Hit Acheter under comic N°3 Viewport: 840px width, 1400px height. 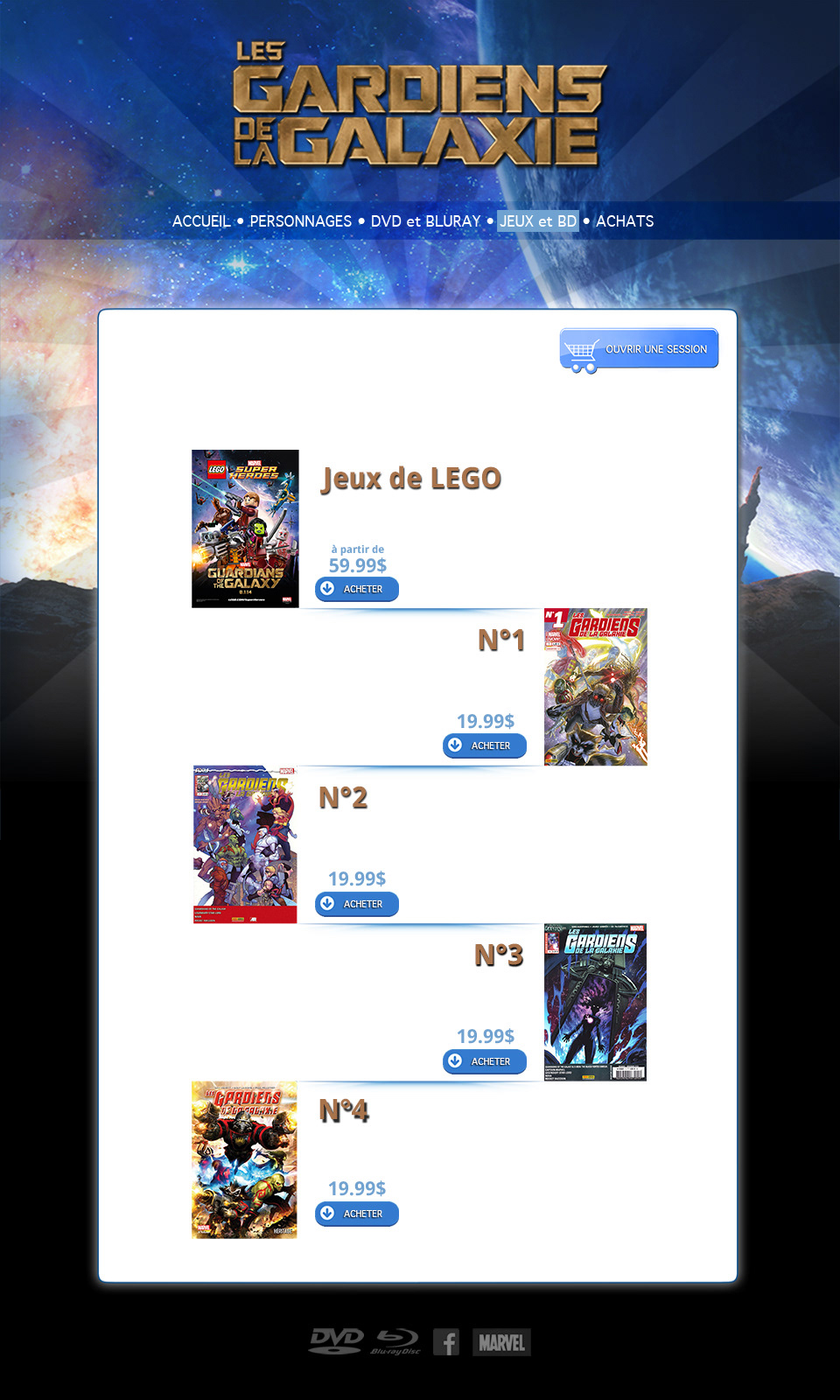[485, 1061]
